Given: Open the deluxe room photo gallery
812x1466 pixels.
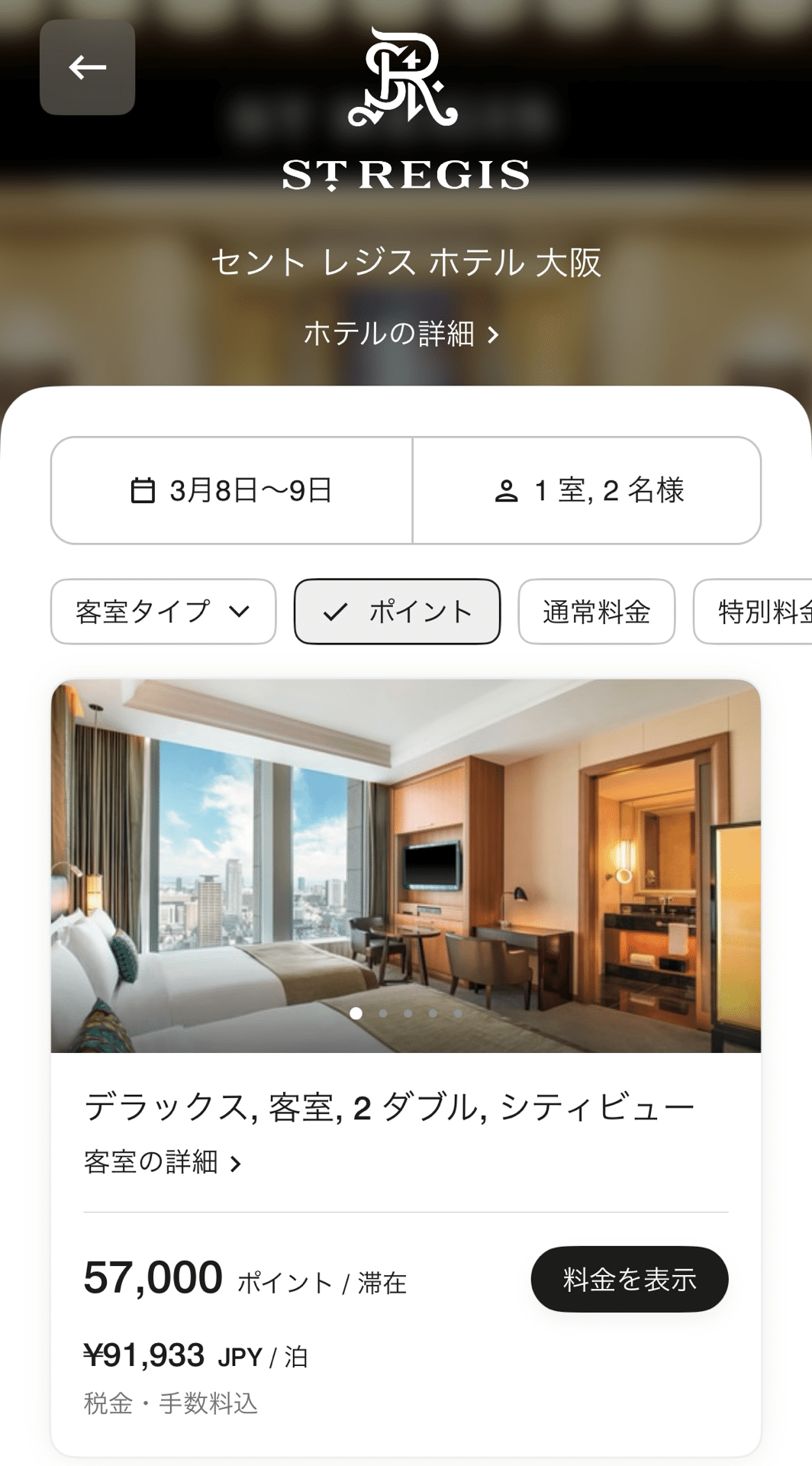Looking at the screenshot, I should click(x=406, y=865).
